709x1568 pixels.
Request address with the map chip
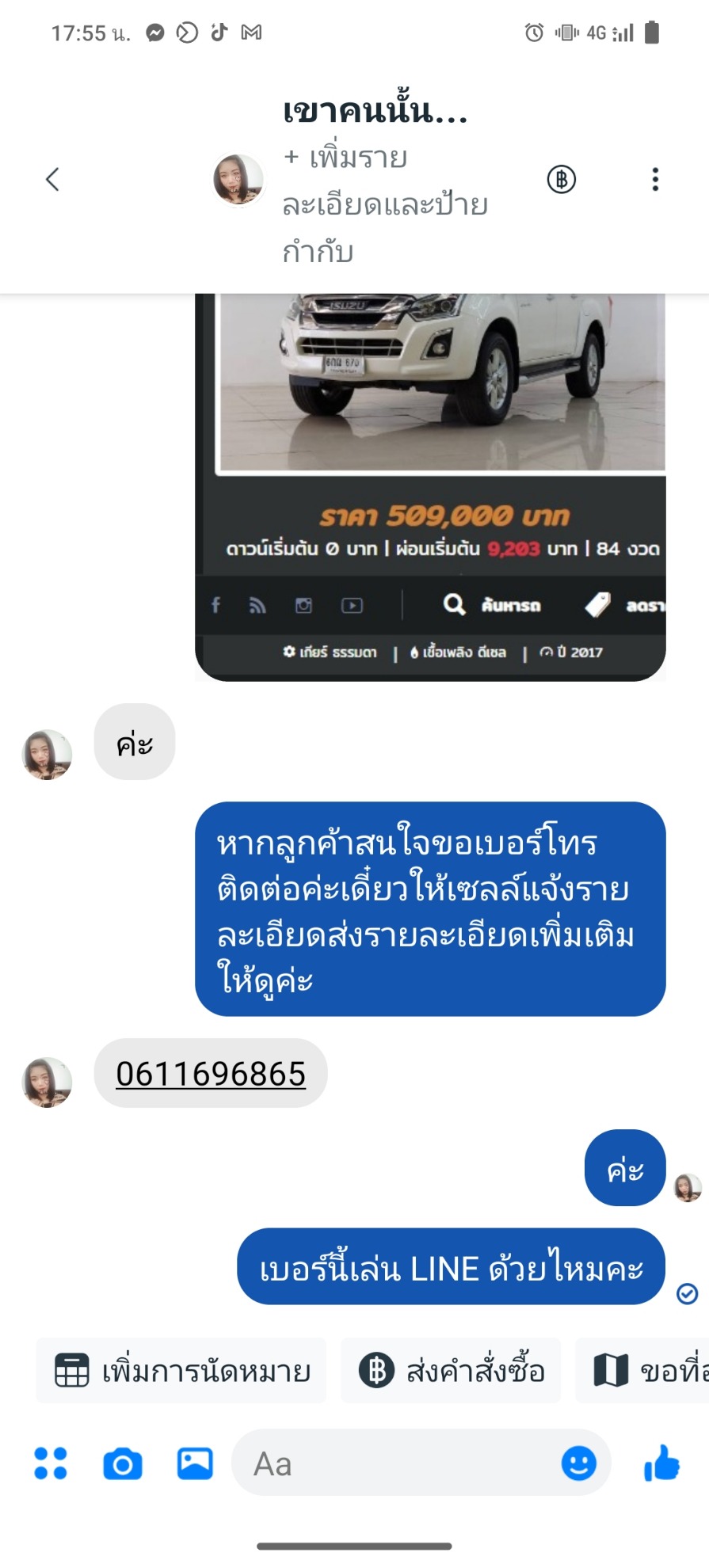pyautogui.click(x=642, y=1370)
